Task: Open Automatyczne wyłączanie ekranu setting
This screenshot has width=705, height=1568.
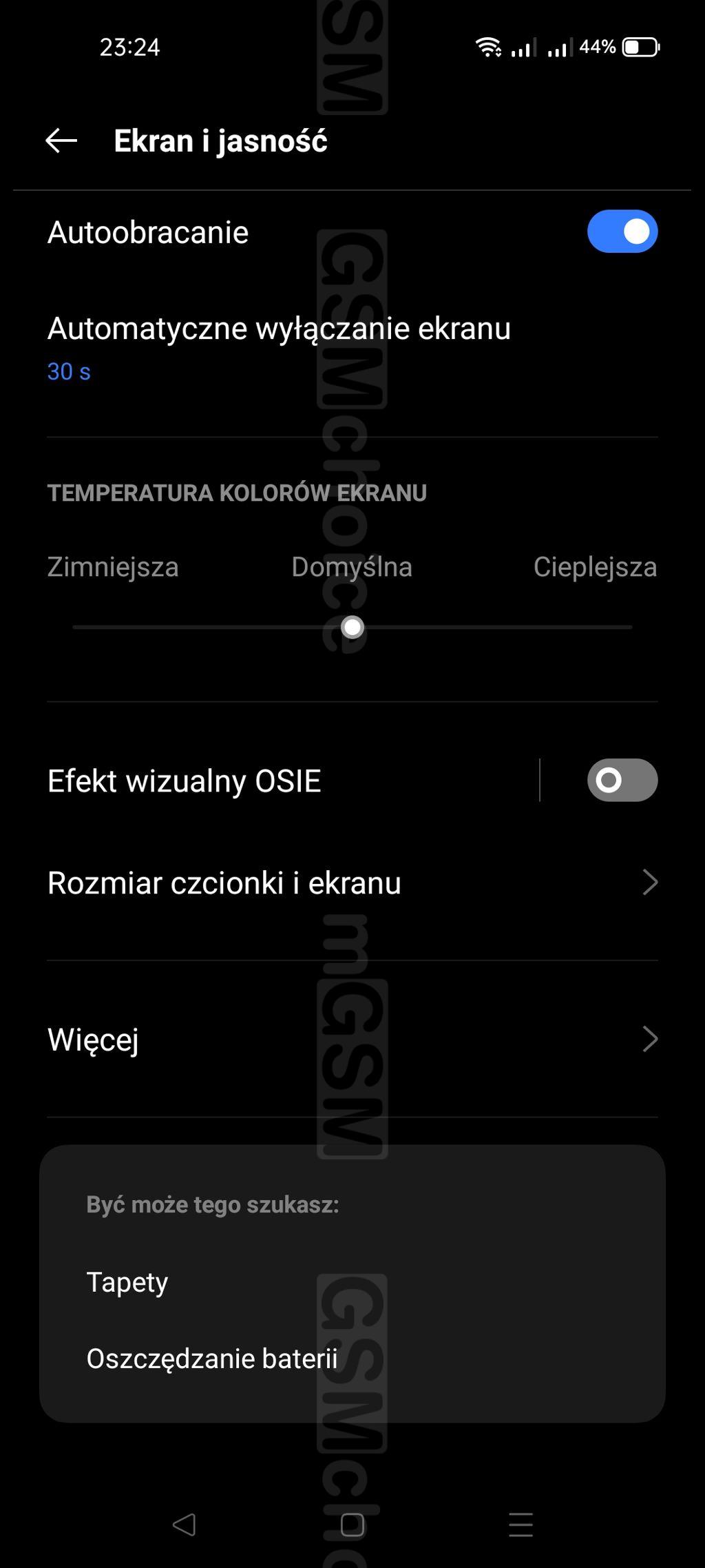Action: (352, 349)
